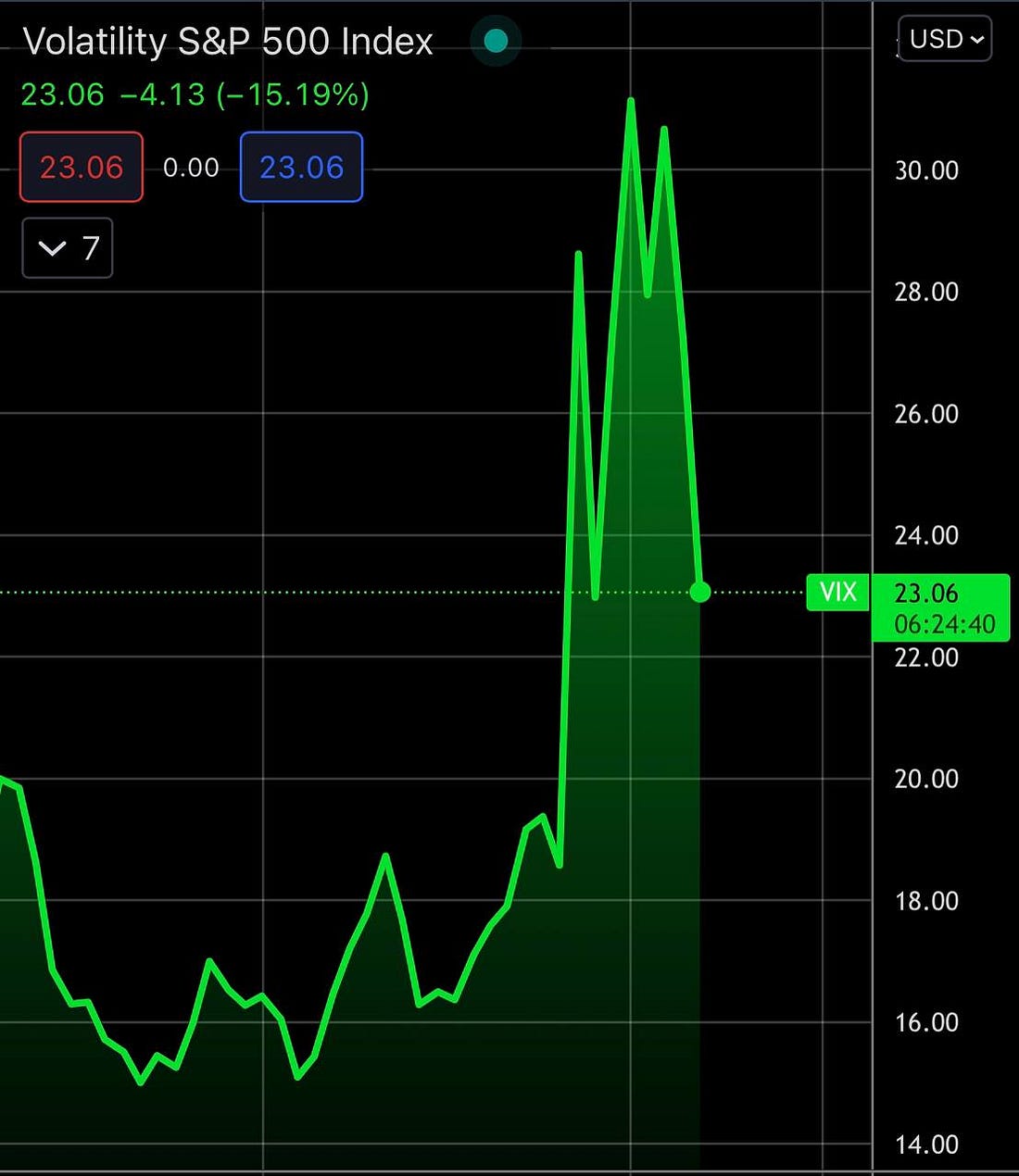Screen dimensions: 1019x1176
Task: Tap the Volatility S&P 500 Index title
Action: (x=228, y=42)
